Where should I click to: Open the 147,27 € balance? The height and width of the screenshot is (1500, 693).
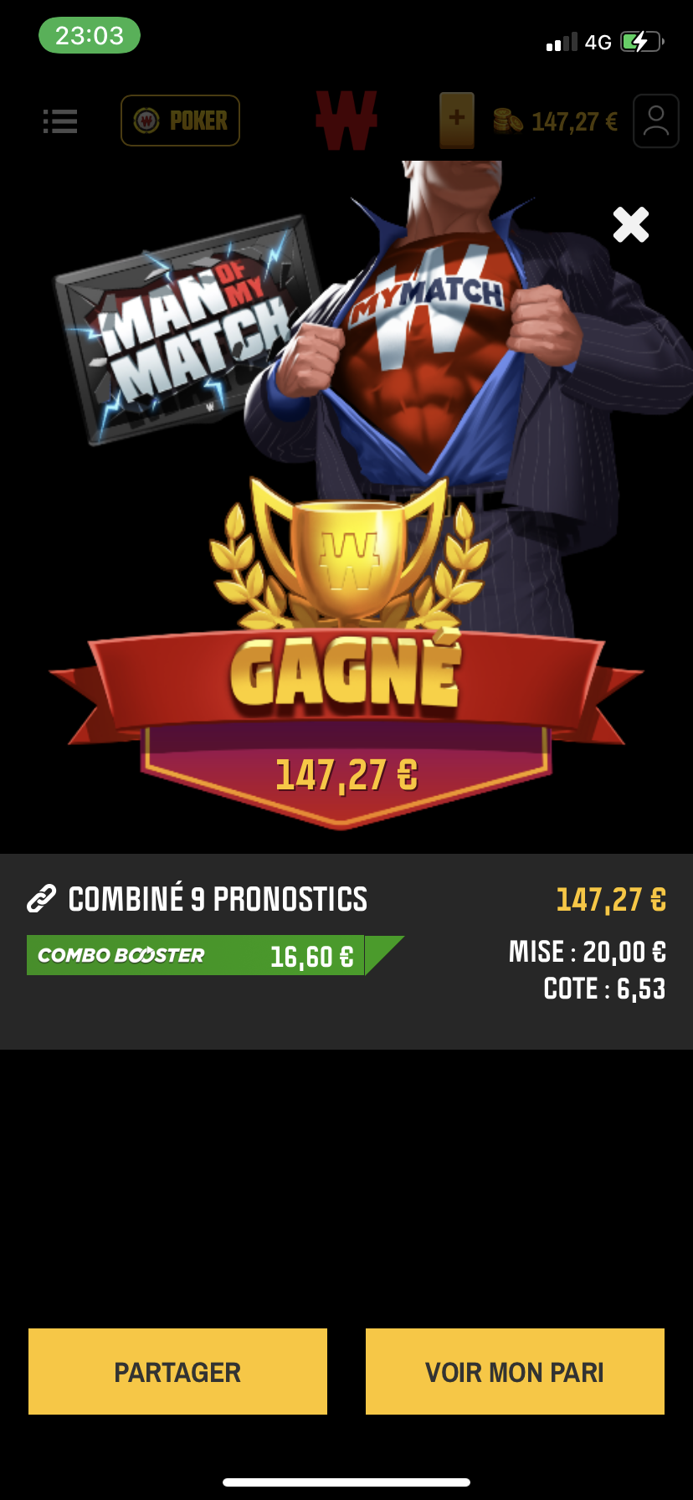pyautogui.click(x=556, y=122)
